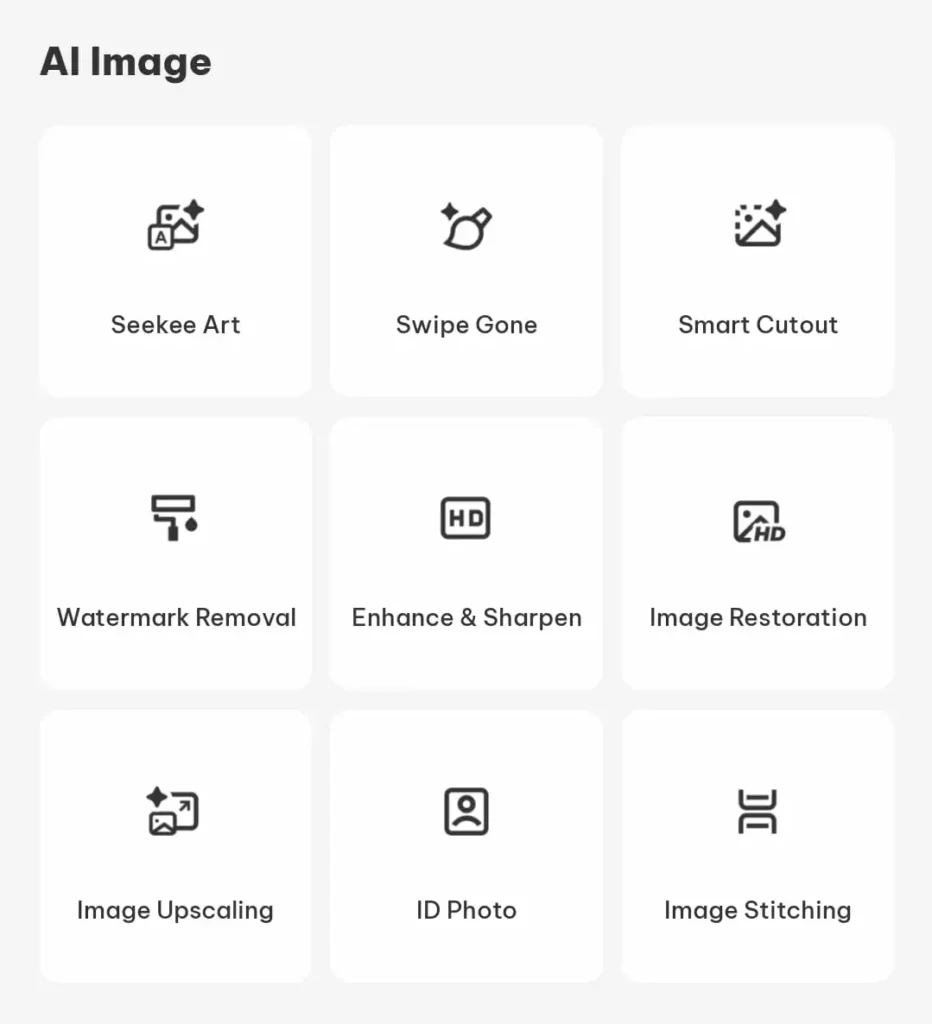Click the AI Image heading
Viewport: 932px width, 1024px height.
coord(125,61)
